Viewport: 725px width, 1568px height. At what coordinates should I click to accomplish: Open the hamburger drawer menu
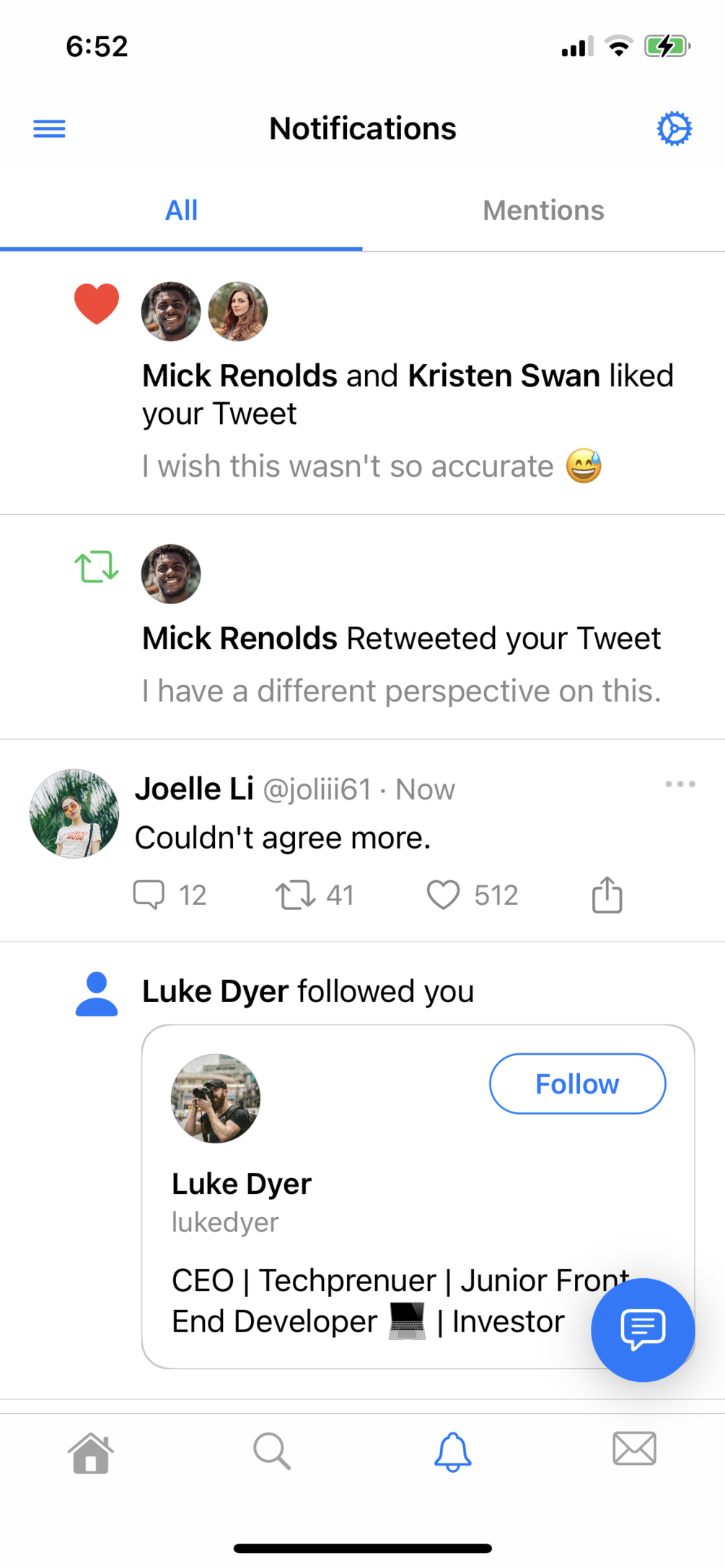click(x=49, y=129)
